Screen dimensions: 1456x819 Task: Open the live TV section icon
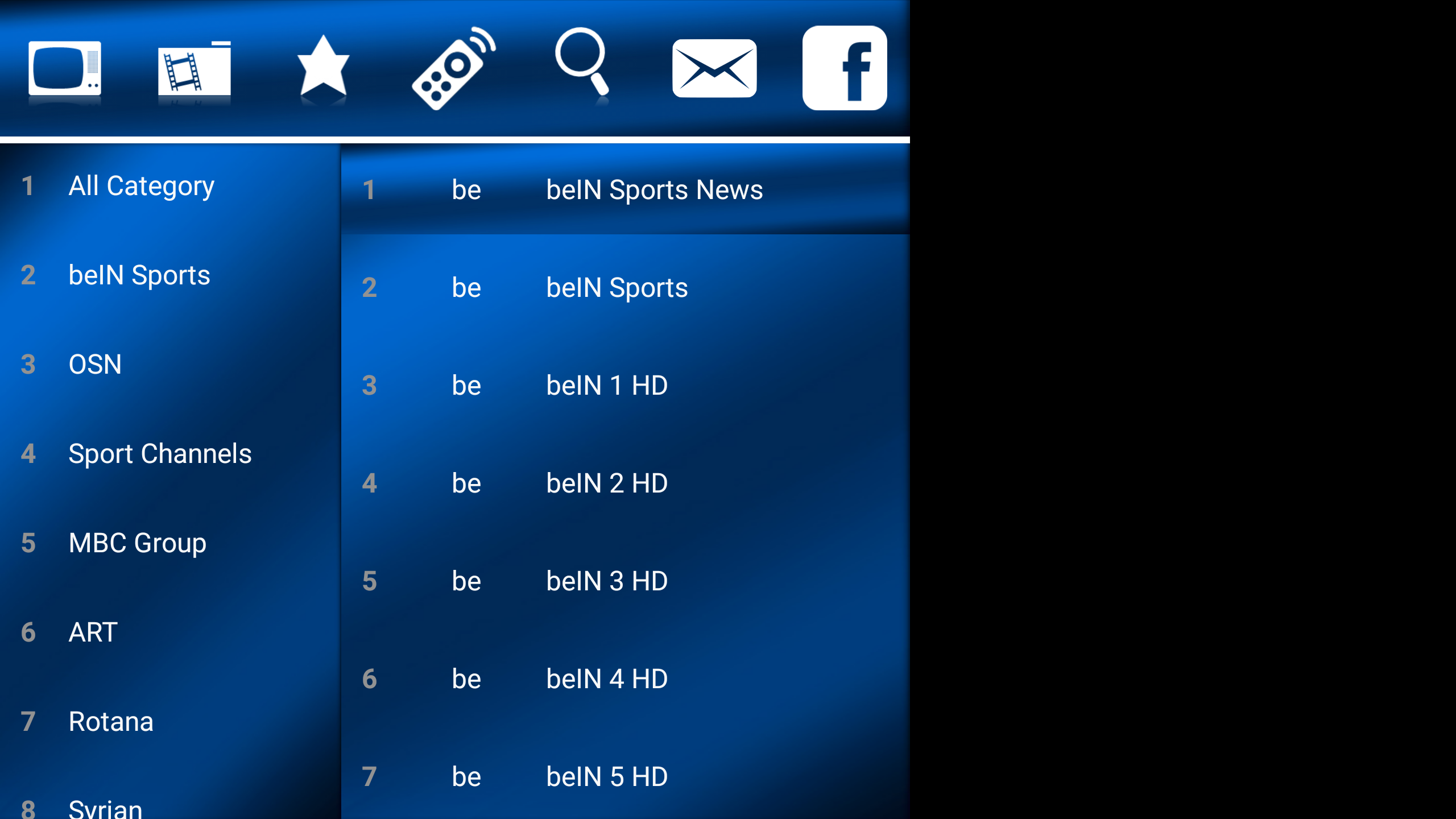tap(65, 68)
